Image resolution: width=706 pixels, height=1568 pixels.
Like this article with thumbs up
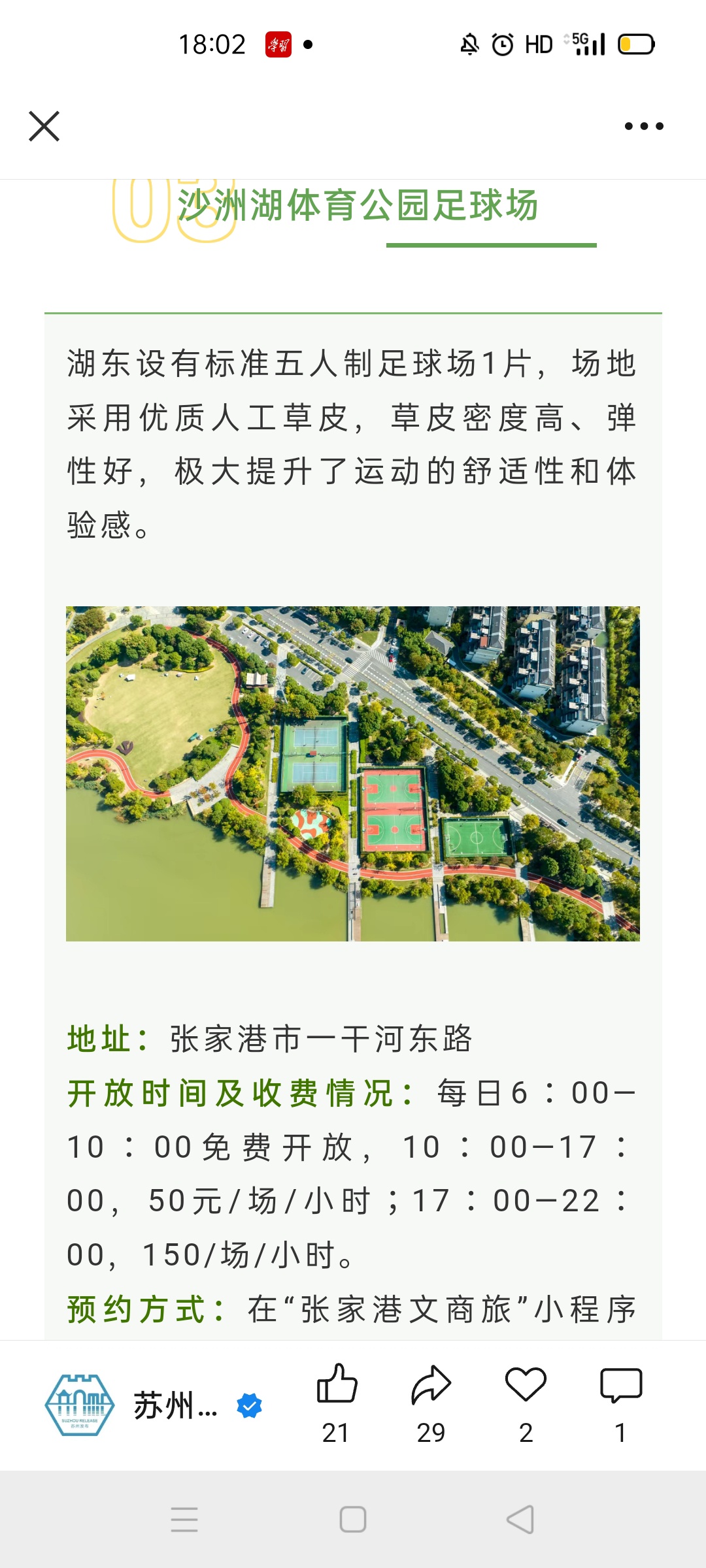[x=337, y=1384]
